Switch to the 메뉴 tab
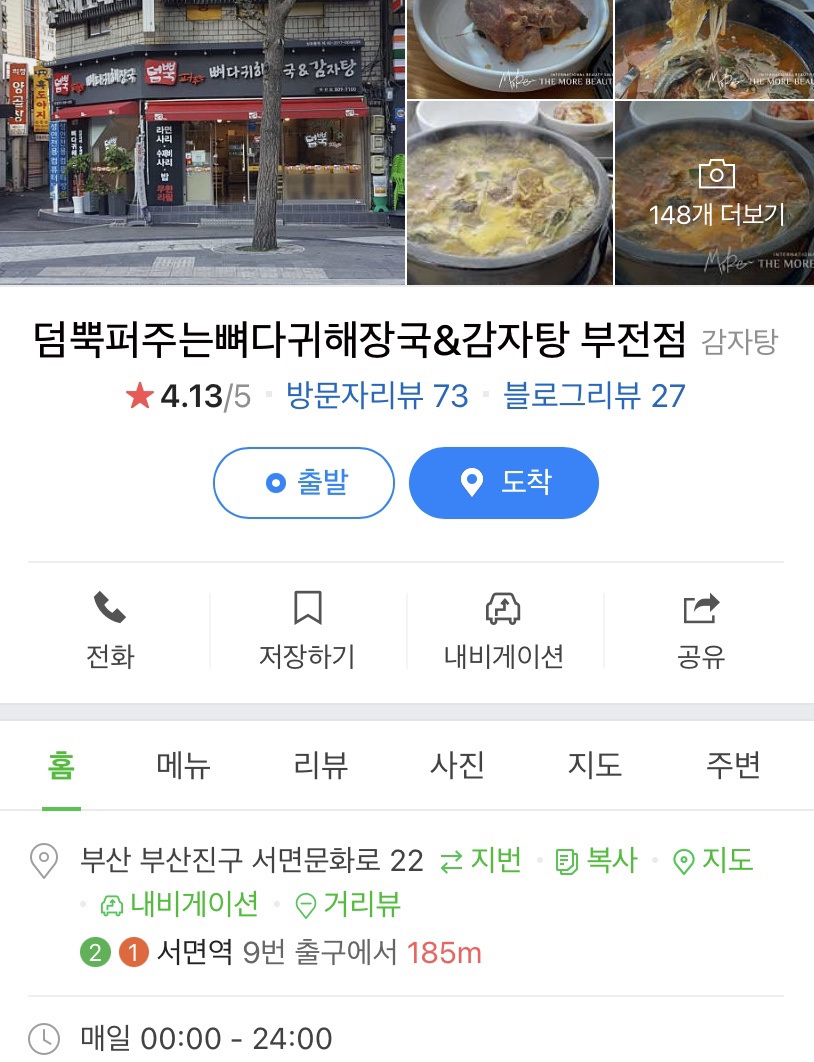 184,766
